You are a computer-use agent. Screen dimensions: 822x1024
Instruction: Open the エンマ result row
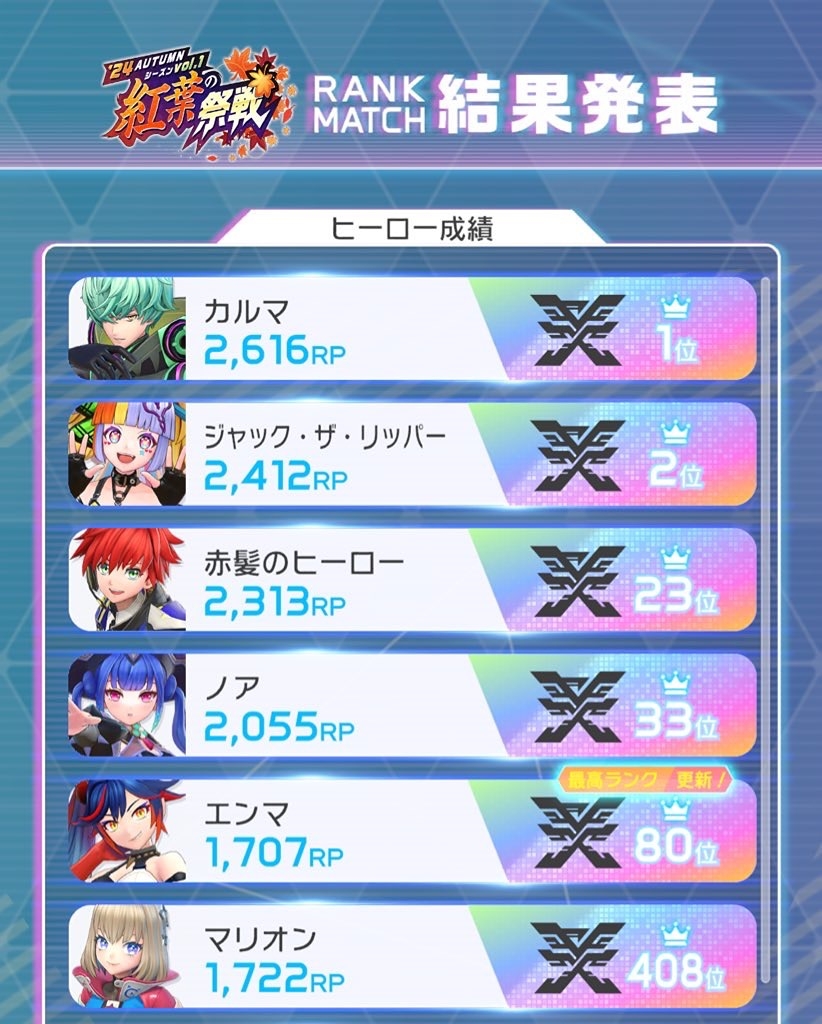pos(411,831)
